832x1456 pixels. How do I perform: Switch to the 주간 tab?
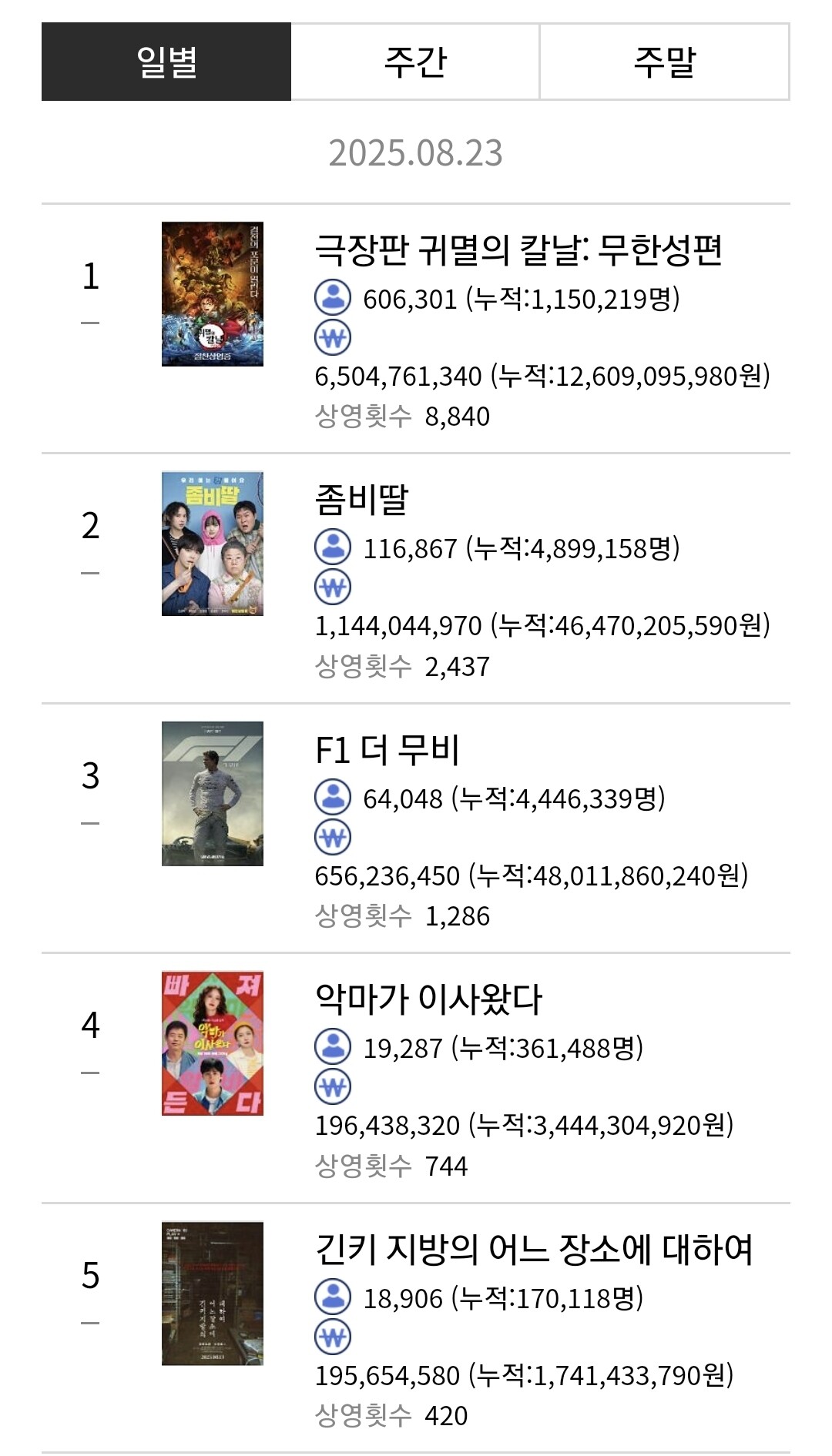[x=415, y=62]
